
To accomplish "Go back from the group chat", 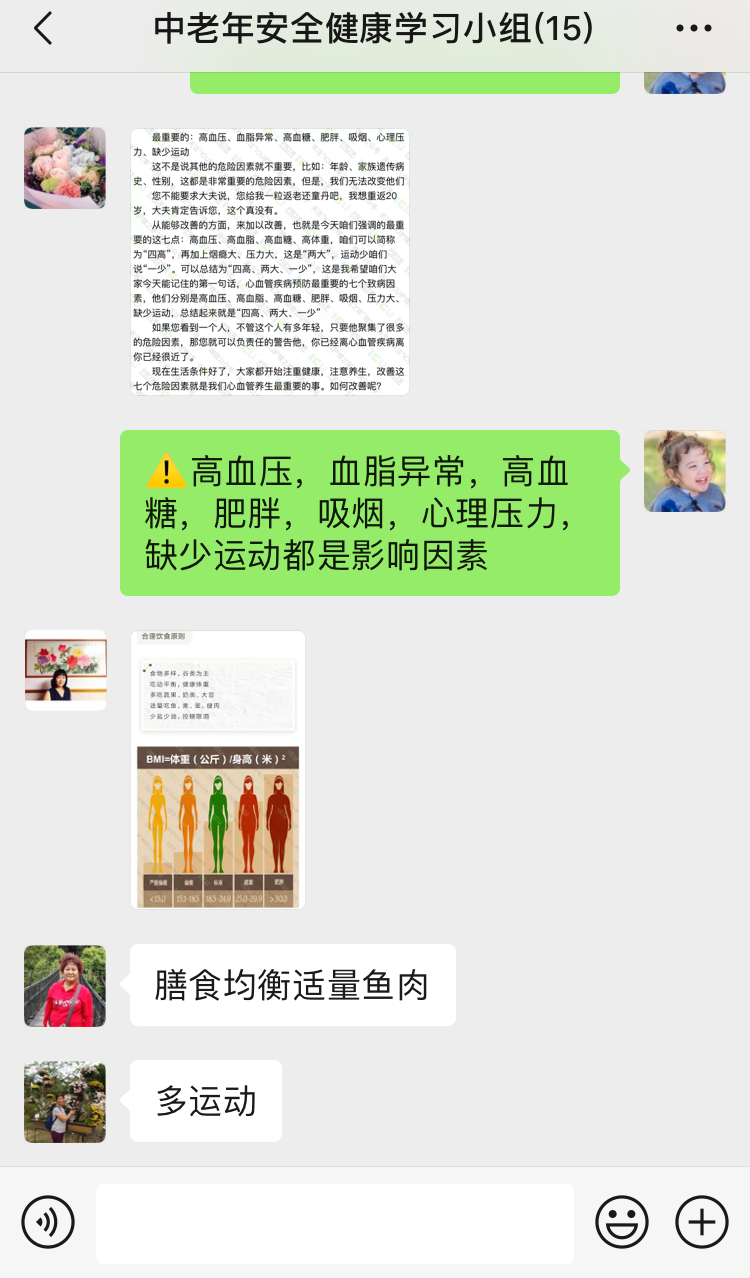I will (43, 29).
